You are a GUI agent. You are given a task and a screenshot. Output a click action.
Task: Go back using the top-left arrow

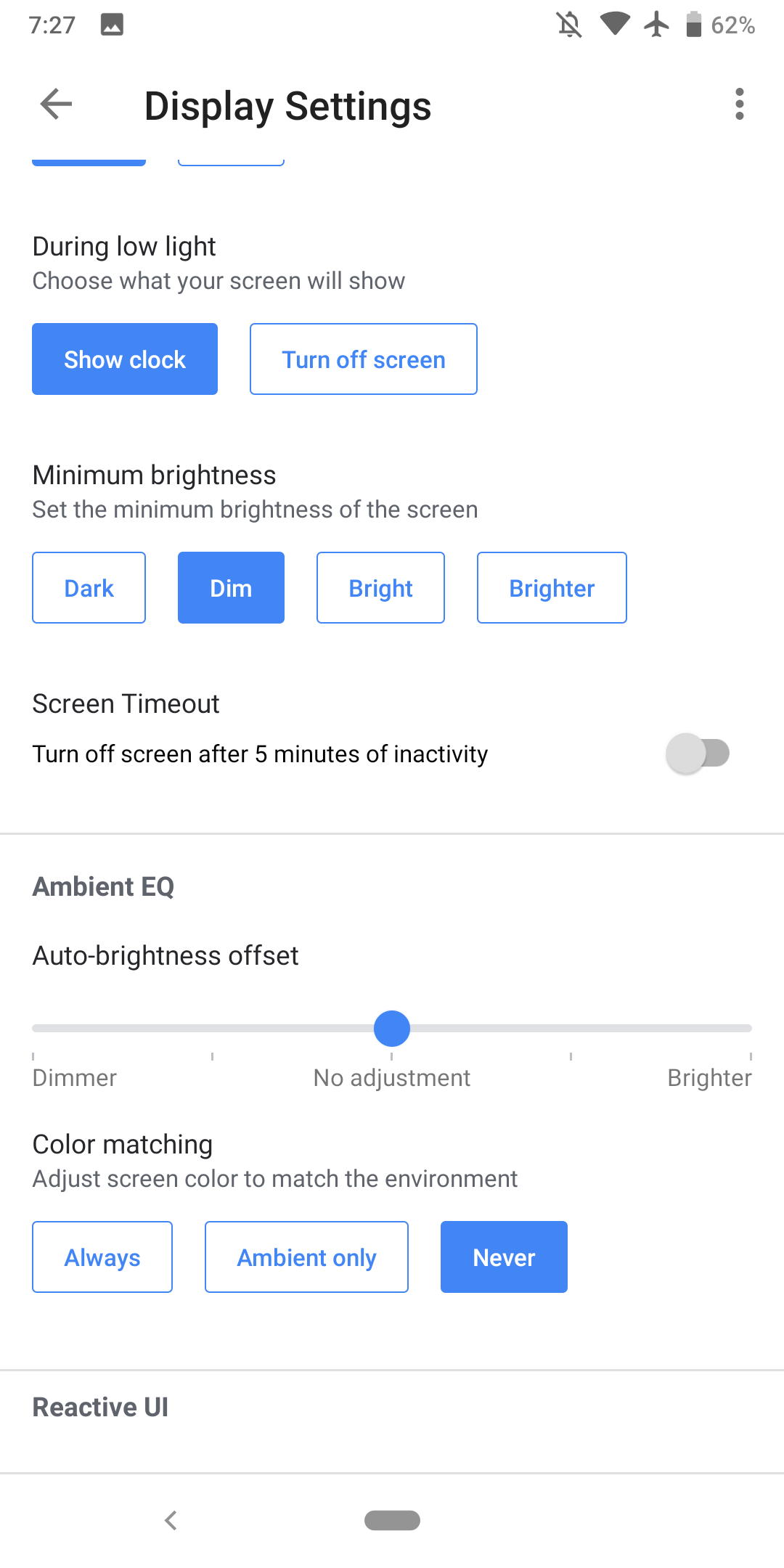coord(56,105)
